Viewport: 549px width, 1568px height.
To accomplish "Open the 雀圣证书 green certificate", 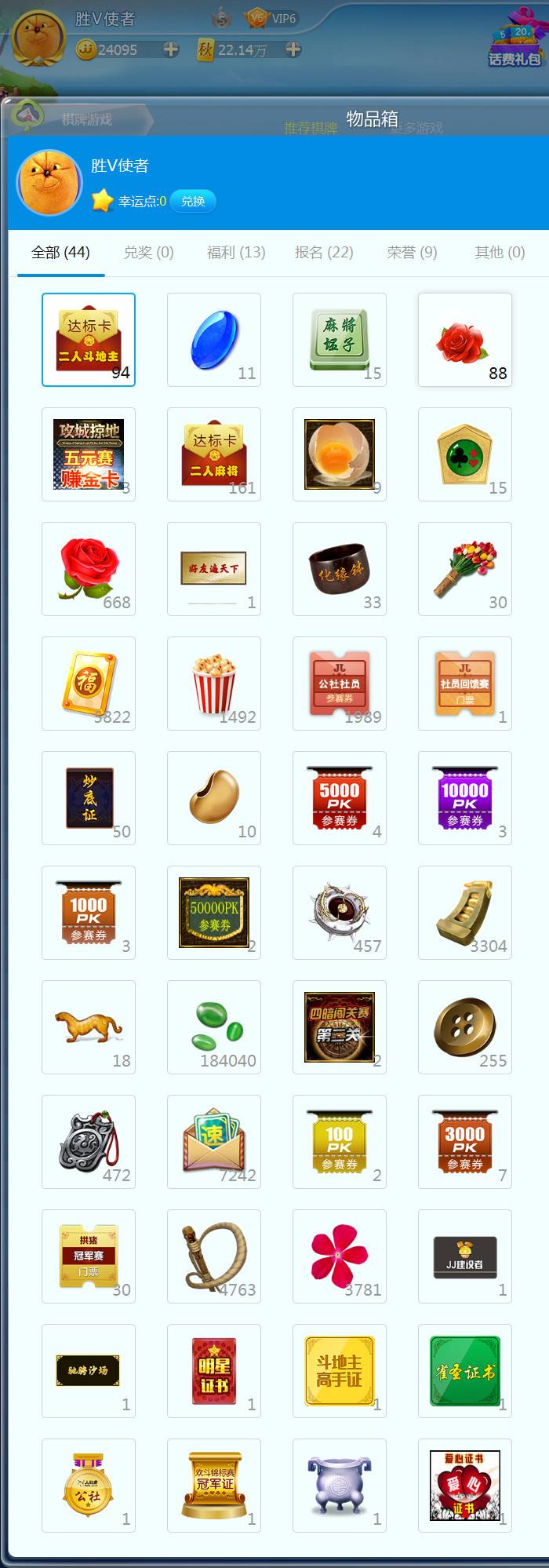I will pos(465,1371).
